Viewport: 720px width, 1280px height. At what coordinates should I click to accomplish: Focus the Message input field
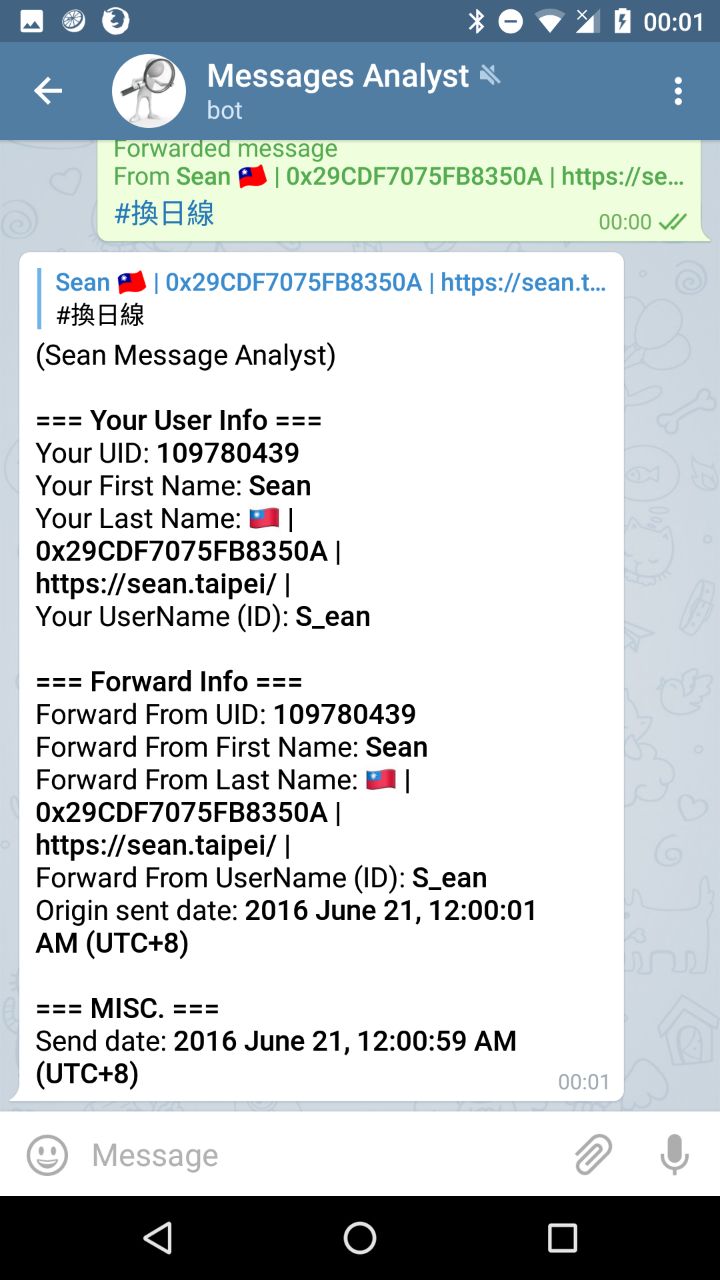[320, 1155]
